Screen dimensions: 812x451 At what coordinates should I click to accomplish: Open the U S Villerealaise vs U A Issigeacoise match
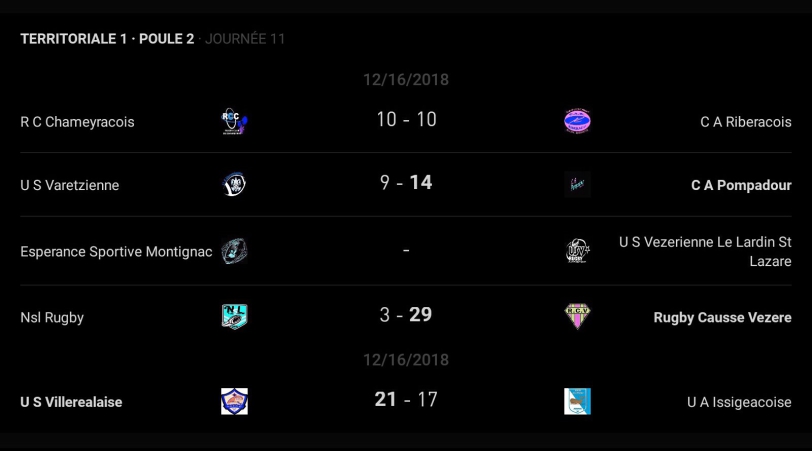(406, 400)
